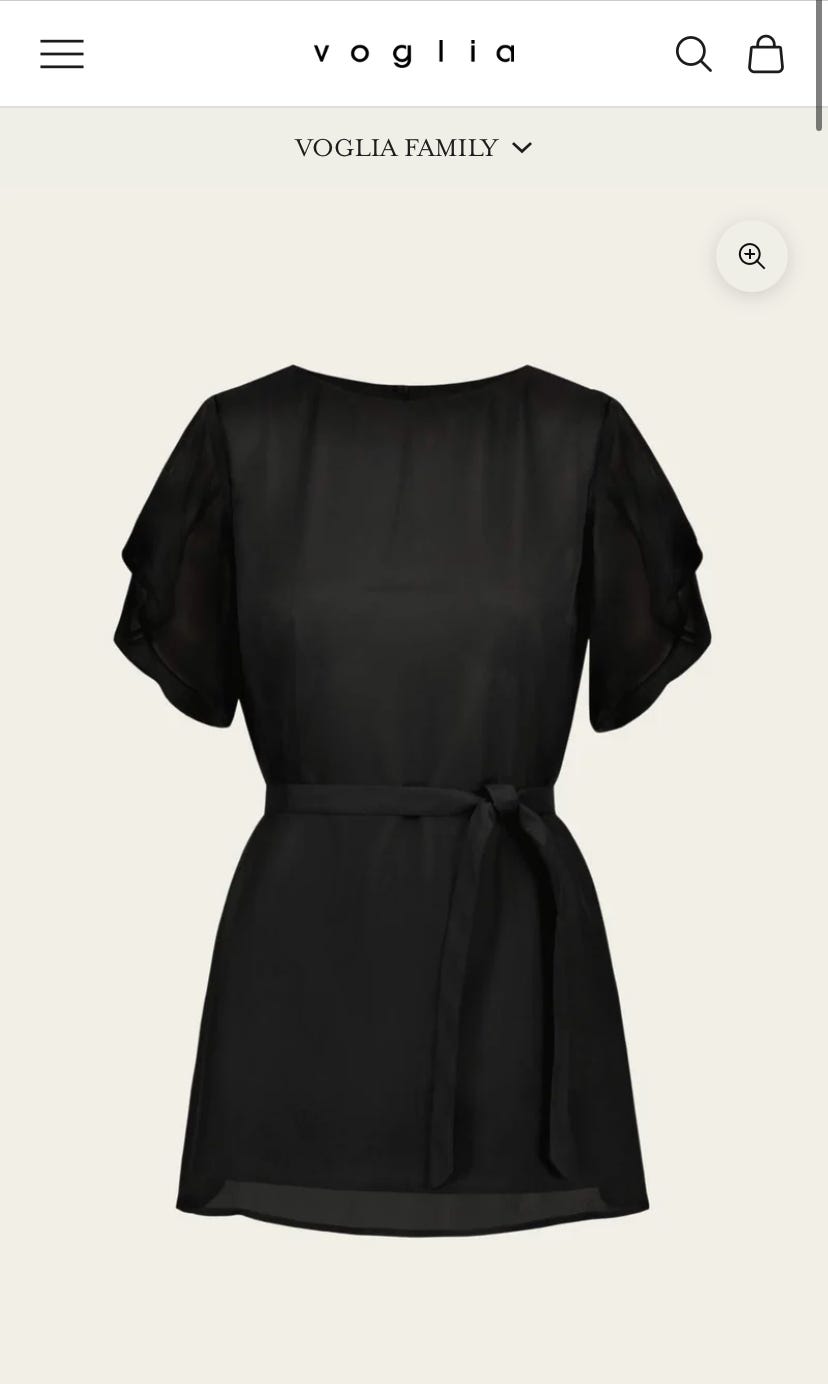Image resolution: width=828 pixels, height=1384 pixels.
Task: Expand the Voglia Family dropdown
Action: click(413, 148)
